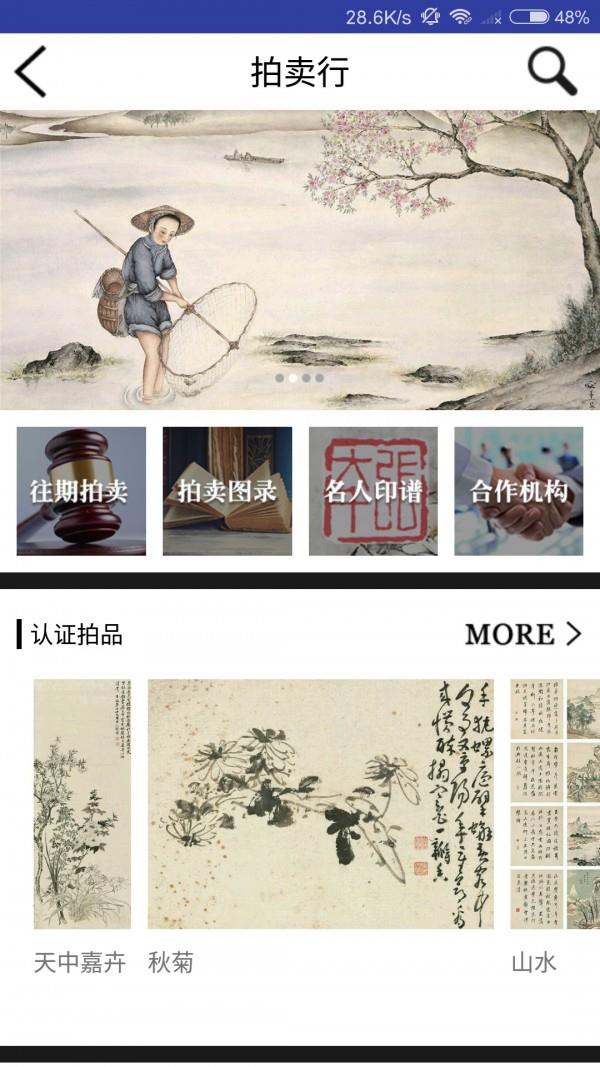The height and width of the screenshot is (1067, 600).
Task: Open the 拍卖图录 catalog tile
Action: tap(227, 491)
